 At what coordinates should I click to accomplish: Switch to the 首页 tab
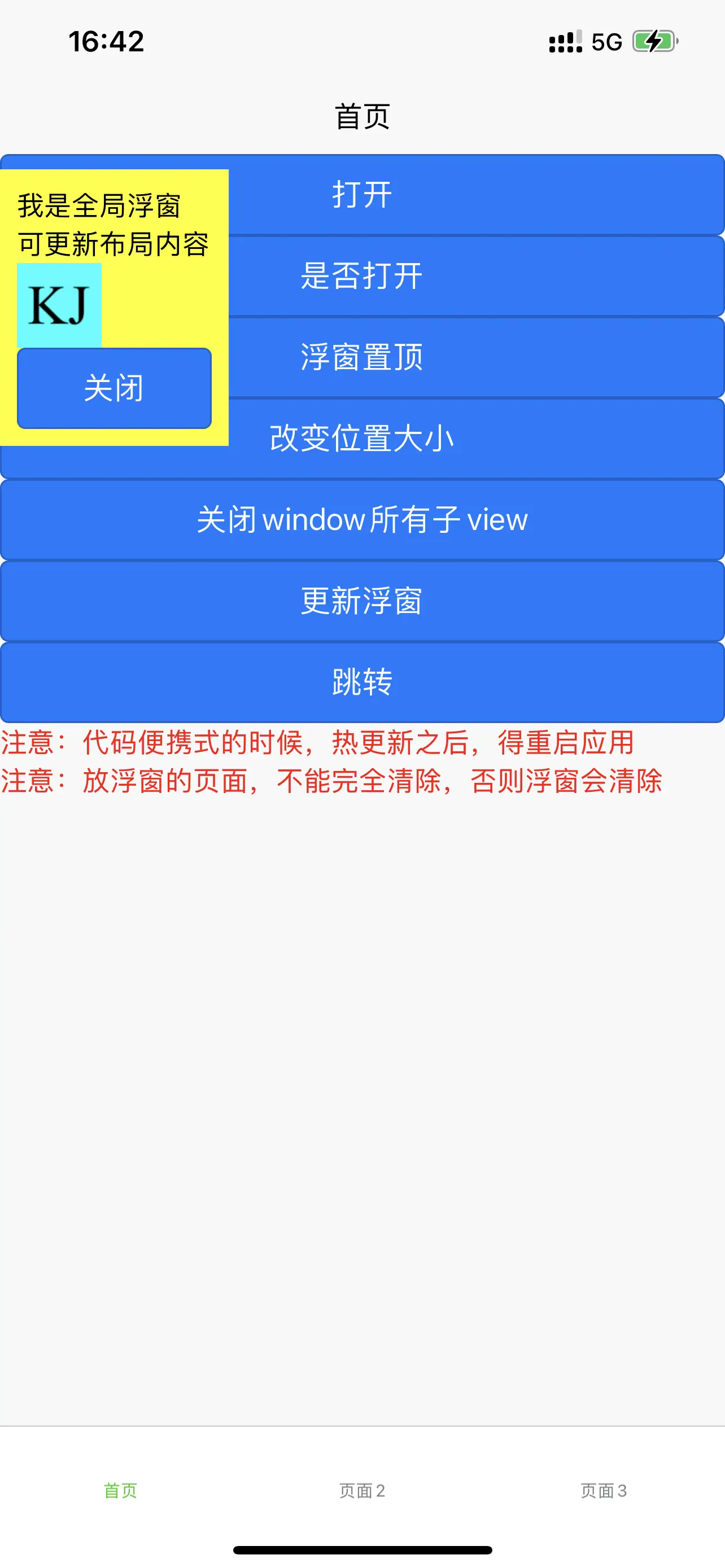click(120, 1490)
